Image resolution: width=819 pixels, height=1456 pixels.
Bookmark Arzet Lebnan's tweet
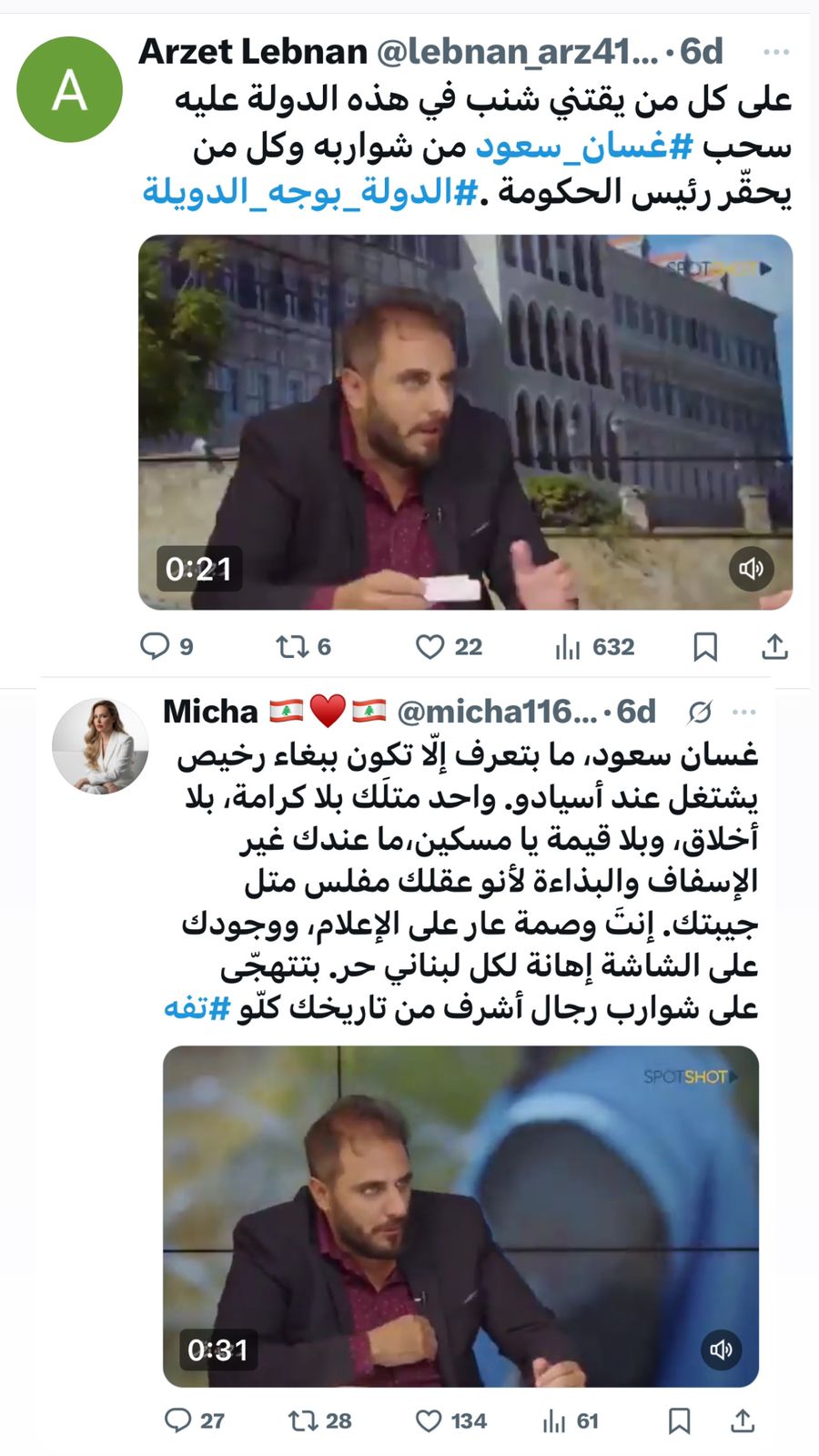[705, 647]
